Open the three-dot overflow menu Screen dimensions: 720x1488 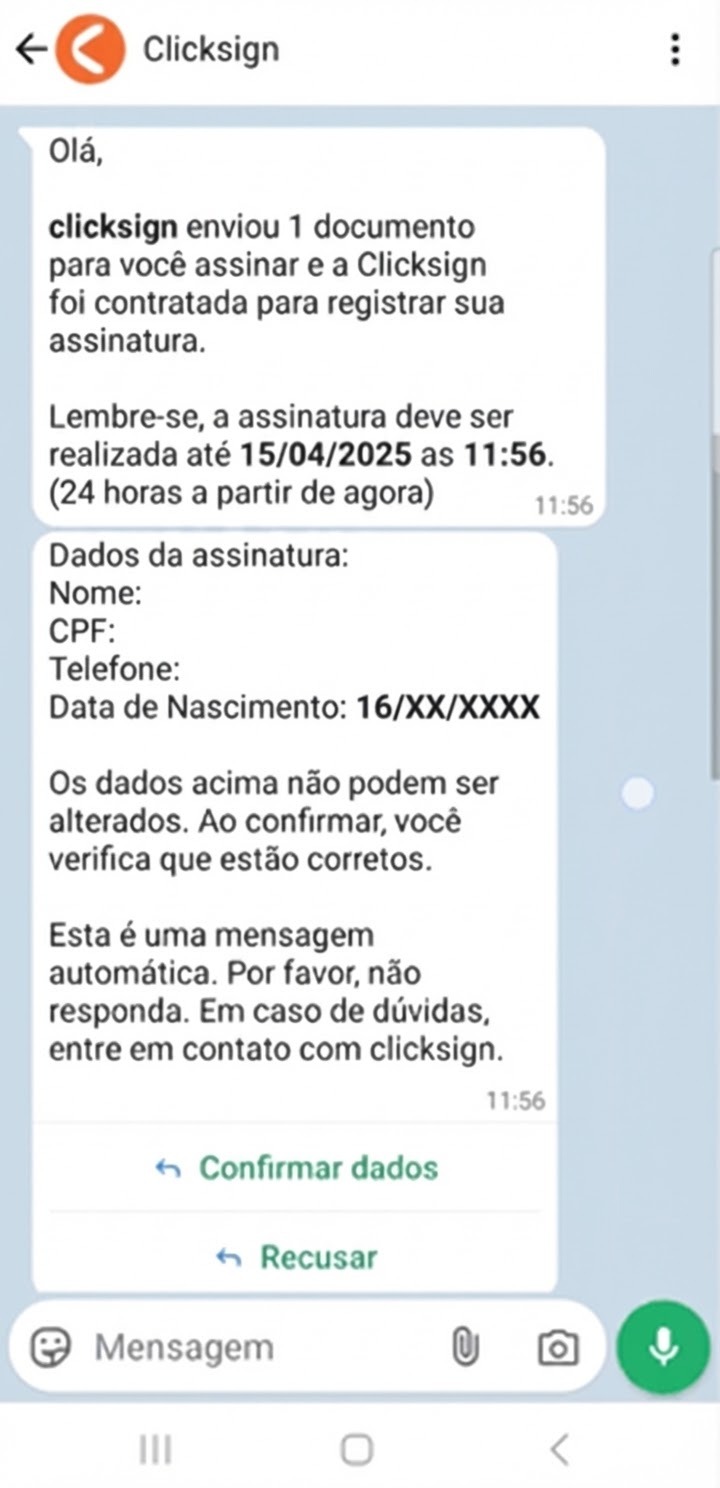click(x=676, y=49)
